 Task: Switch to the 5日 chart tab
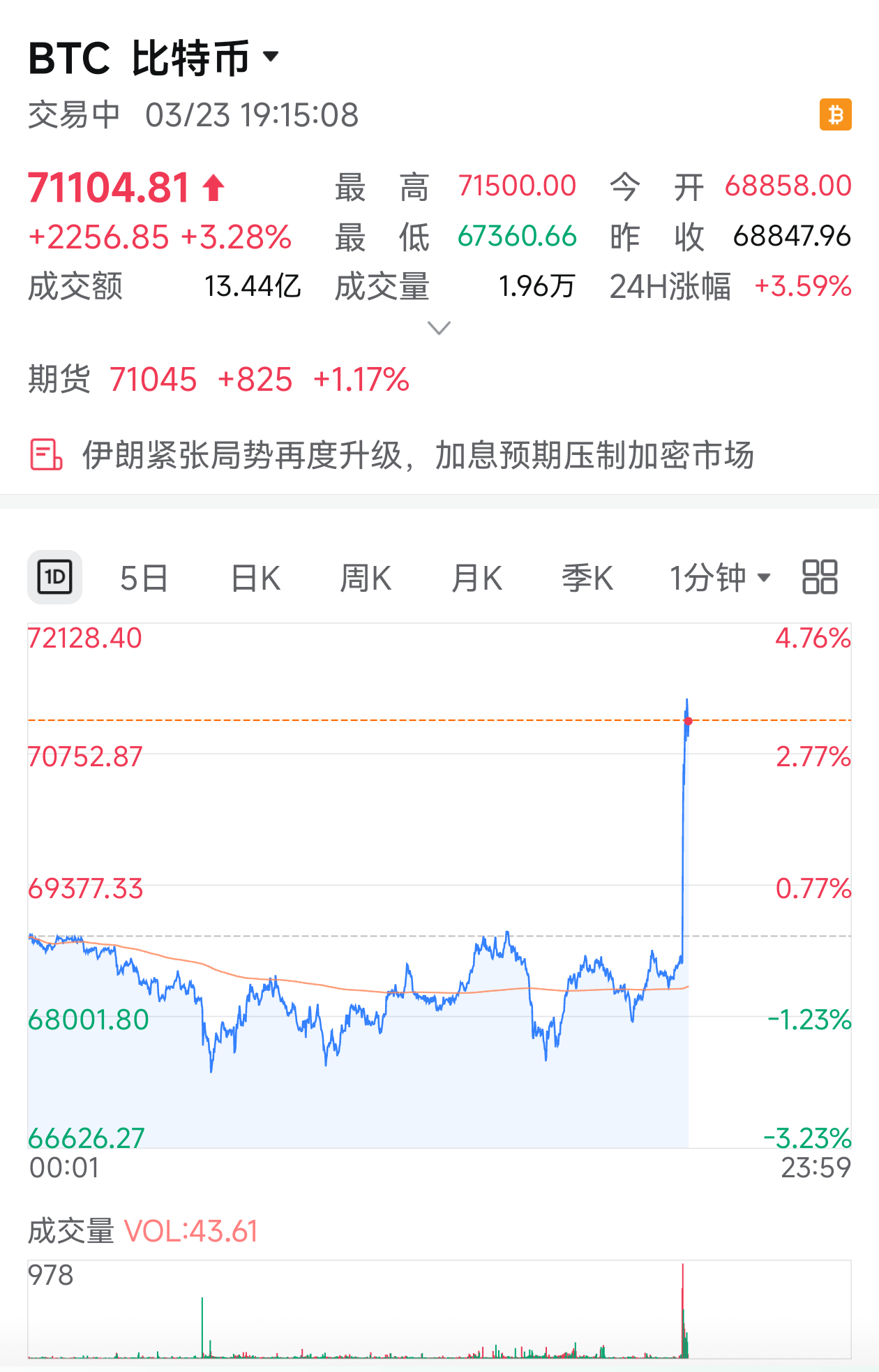coord(144,579)
